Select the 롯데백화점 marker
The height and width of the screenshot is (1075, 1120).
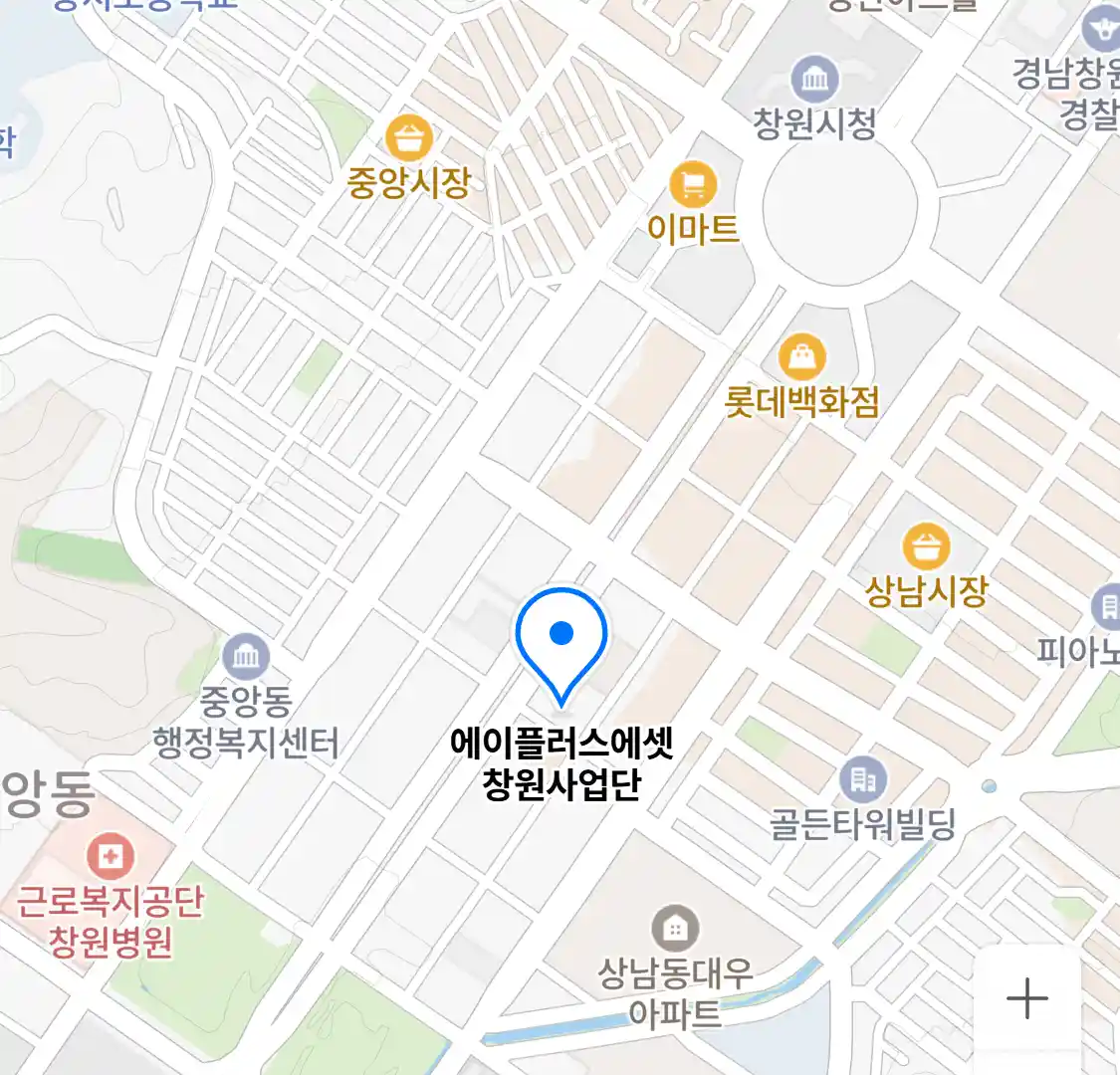tap(801, 357)
